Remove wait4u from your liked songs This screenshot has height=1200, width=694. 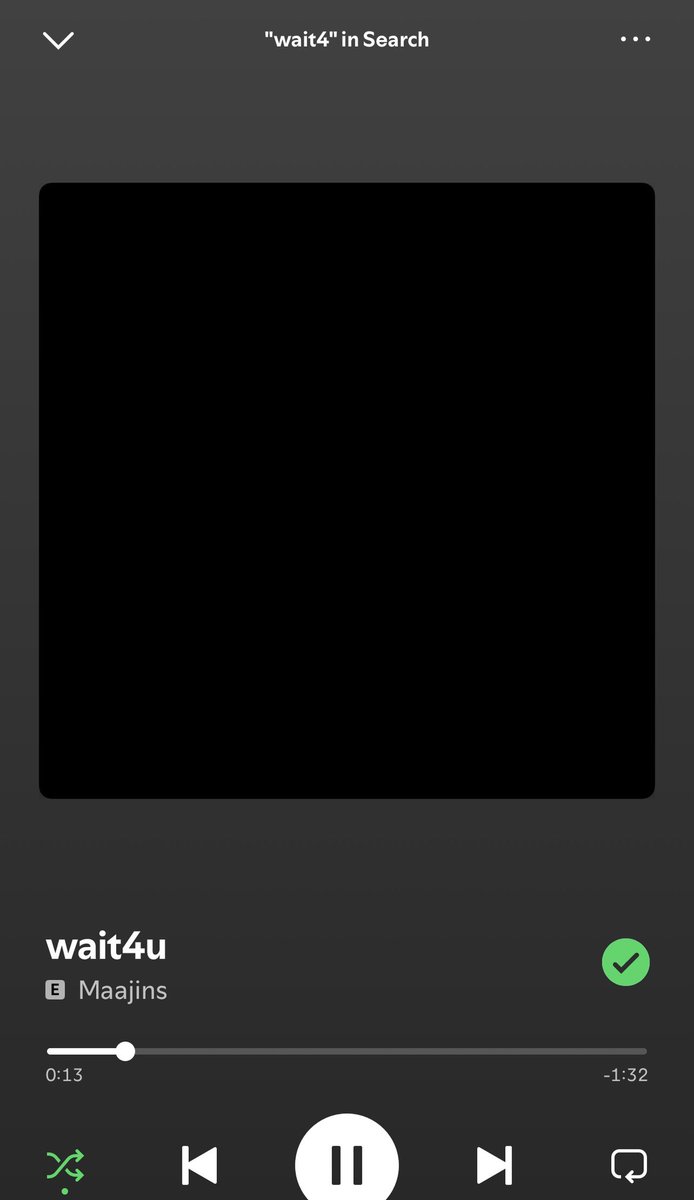626,963
